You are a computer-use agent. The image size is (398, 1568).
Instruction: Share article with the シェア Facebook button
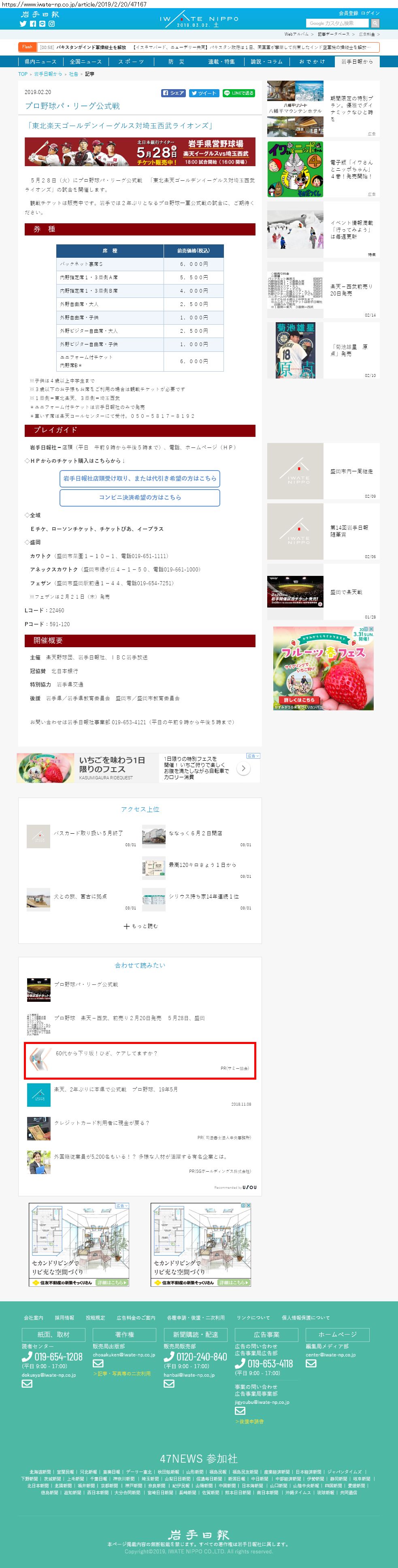point(173,93)
